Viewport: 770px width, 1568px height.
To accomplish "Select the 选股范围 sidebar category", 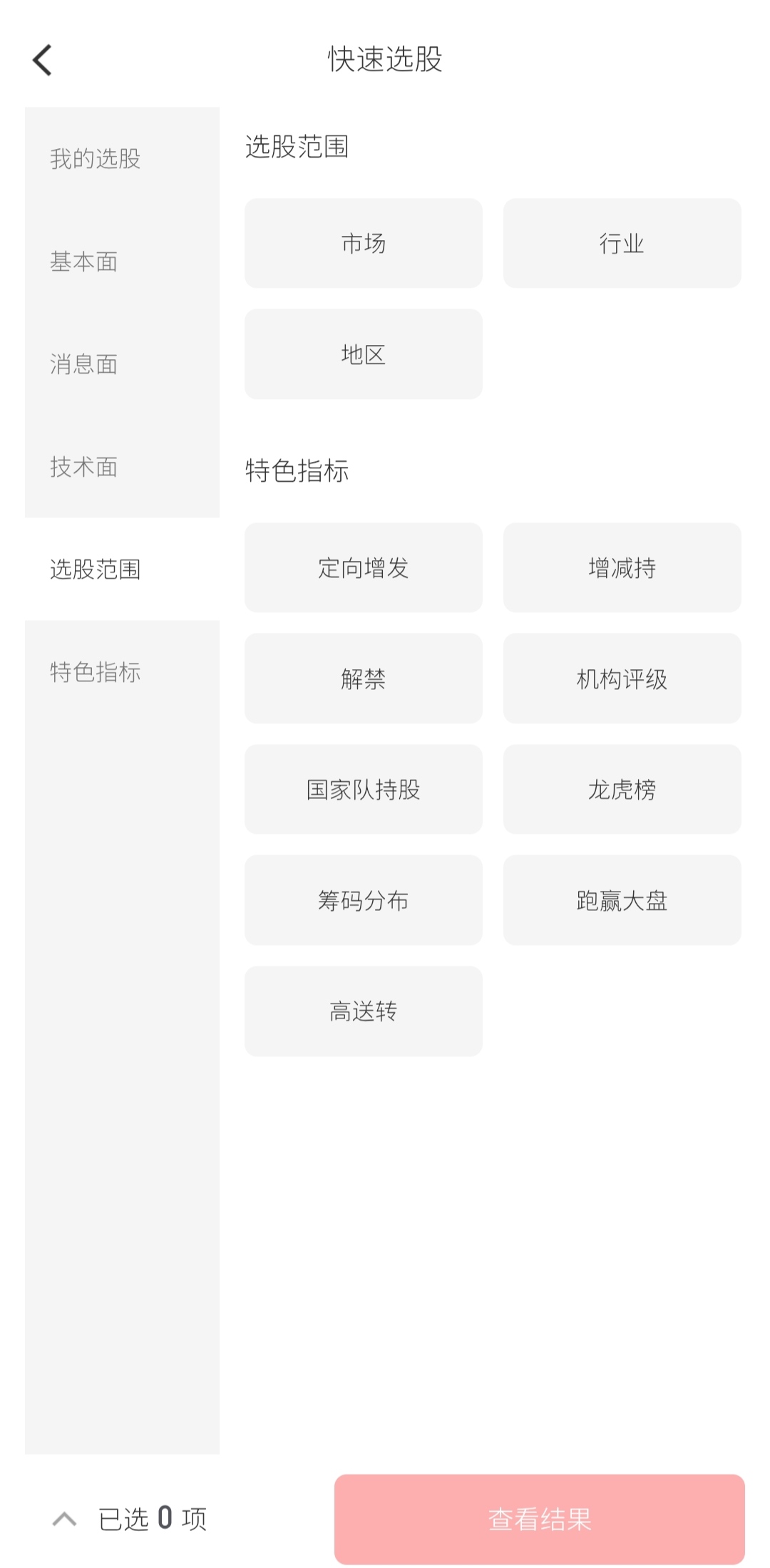I will [93, 569].
